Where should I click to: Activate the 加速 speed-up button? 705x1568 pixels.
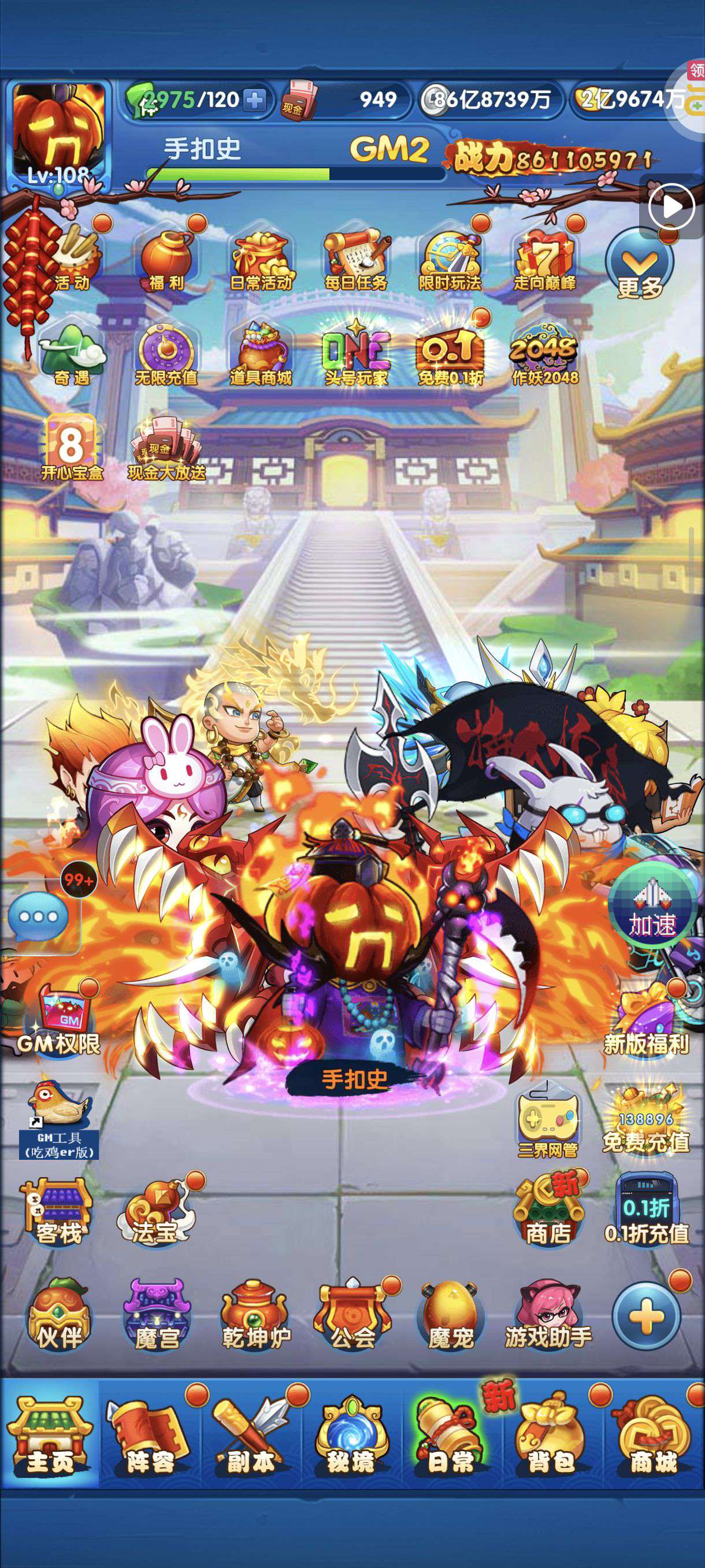coord(652,907)
